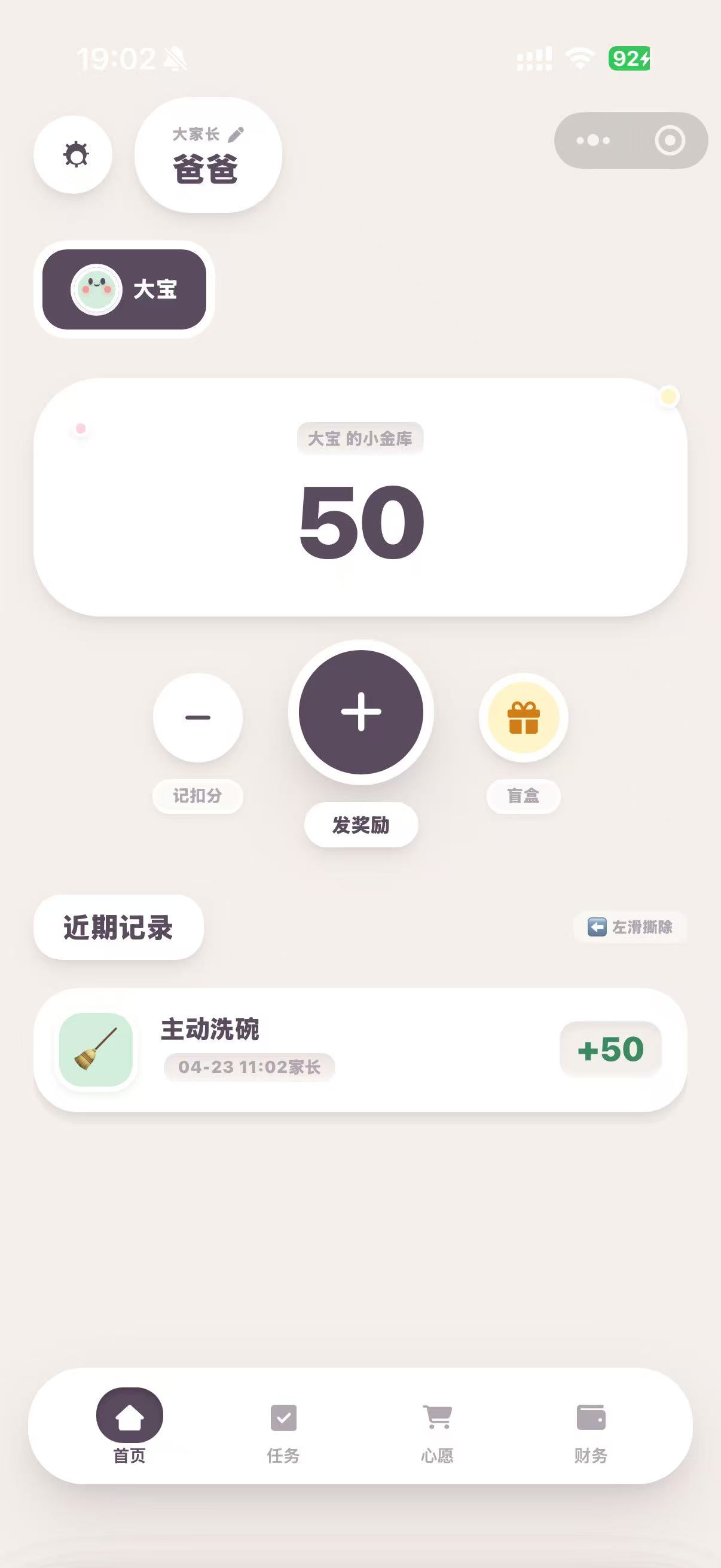The image size is (721, 1568).
Task: Tap the minus 记扣分 button
Action: tap(198, 718)
